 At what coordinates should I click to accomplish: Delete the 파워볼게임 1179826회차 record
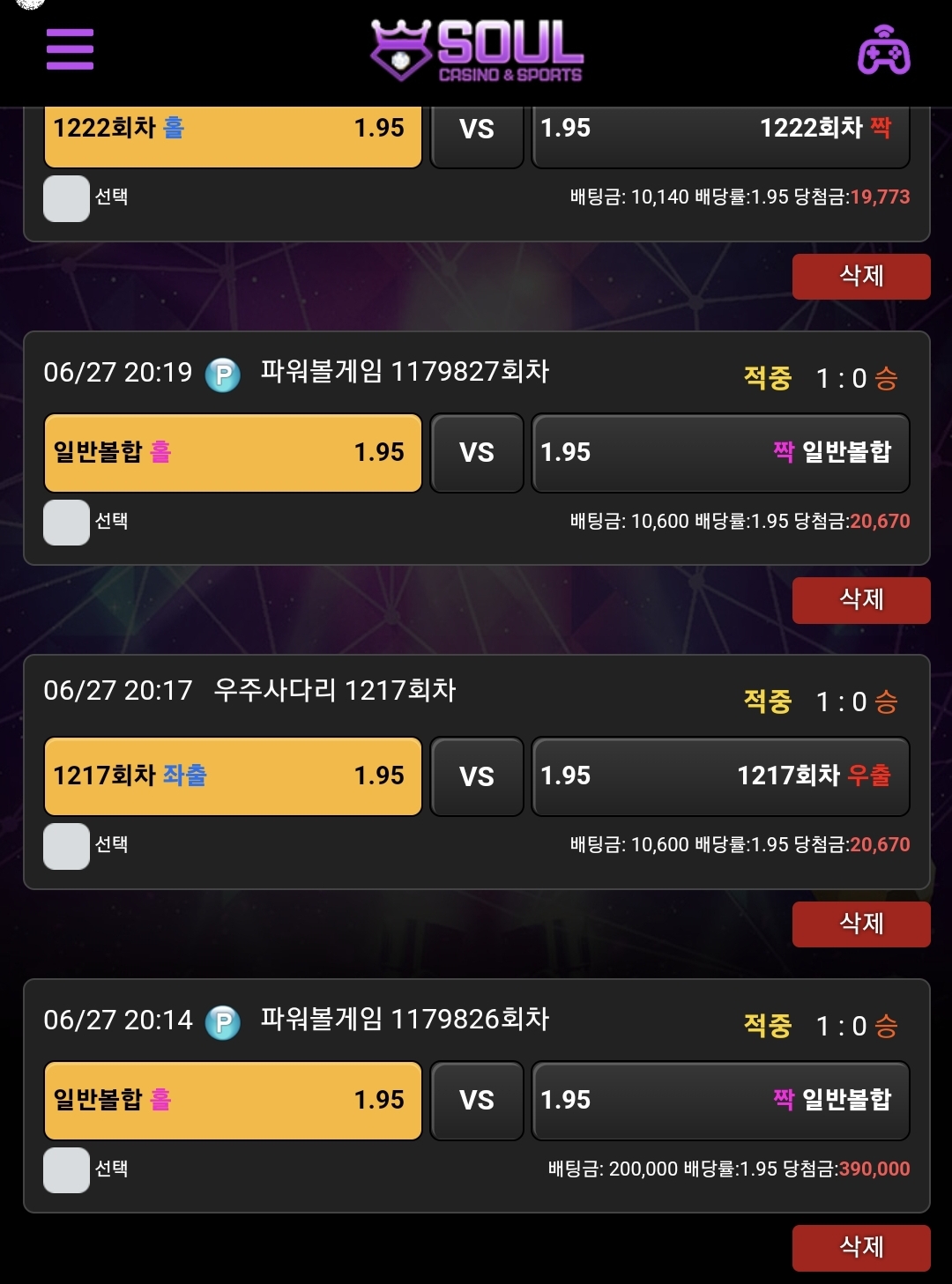click(860, 1248)
